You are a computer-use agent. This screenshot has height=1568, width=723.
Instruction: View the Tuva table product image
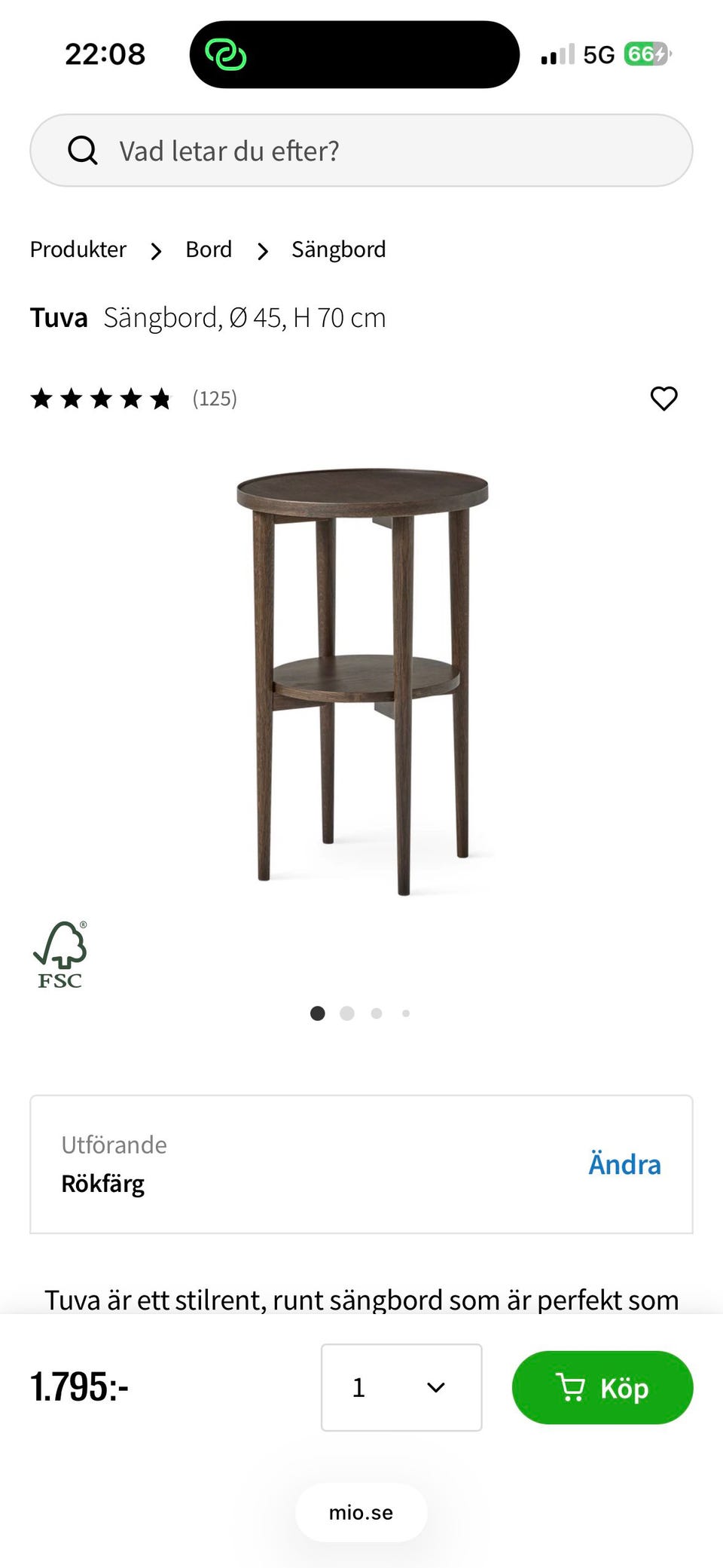(x=362, y=682)
